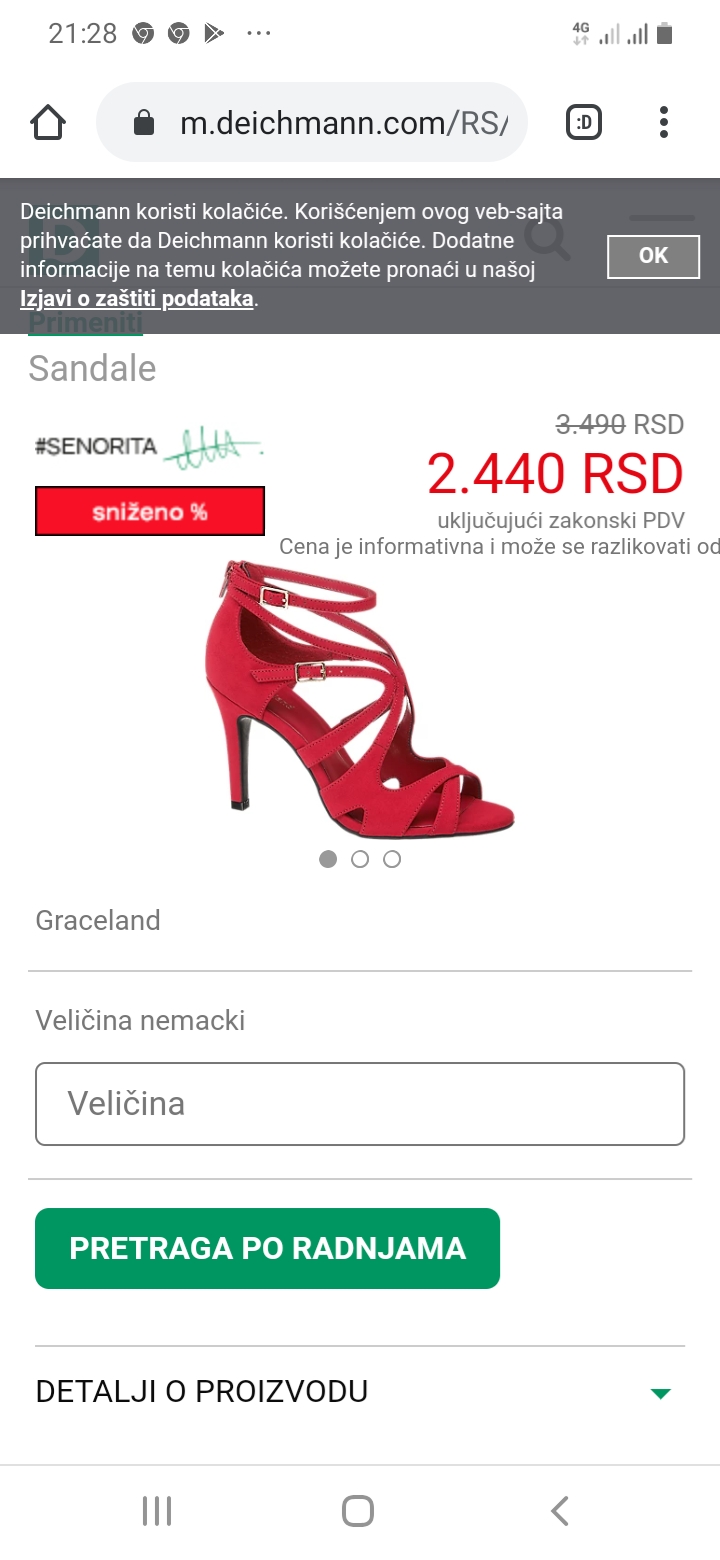Show the third product image dot
The image size is (720, 1560).
pyautogui.click(x=392, y=859)
